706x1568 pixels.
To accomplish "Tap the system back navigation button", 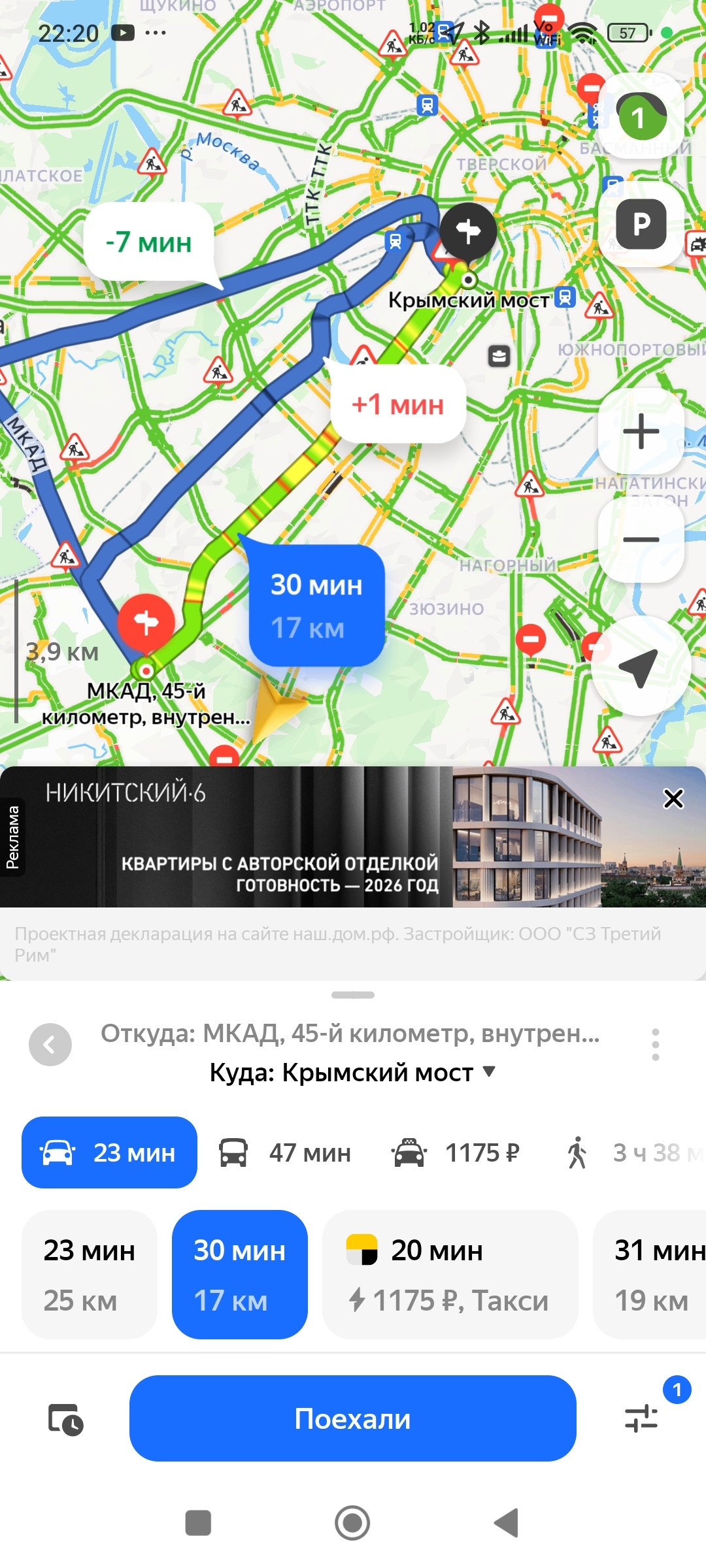I will [x=507, y=1523].
